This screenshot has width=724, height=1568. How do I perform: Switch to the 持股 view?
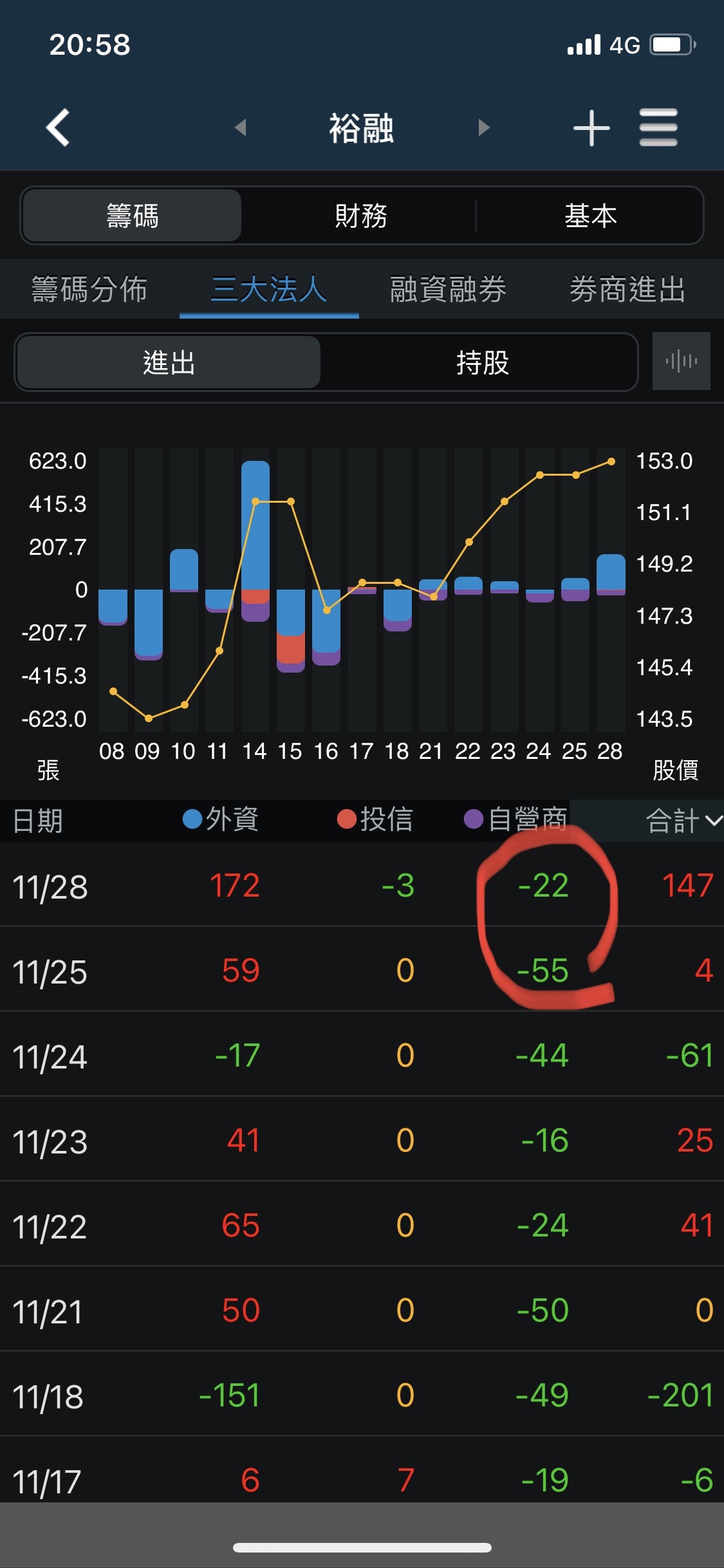tap(482, 362)
